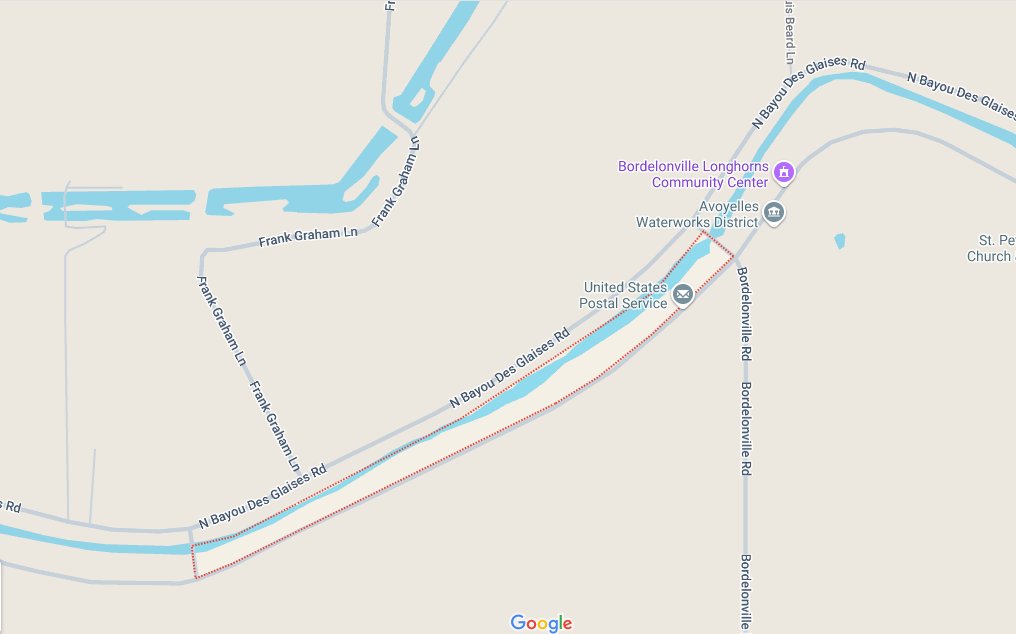Open Bordelonville Longhorns Community Center marker
This screenshot has width=1016, height=634.
tap(785, 174)
